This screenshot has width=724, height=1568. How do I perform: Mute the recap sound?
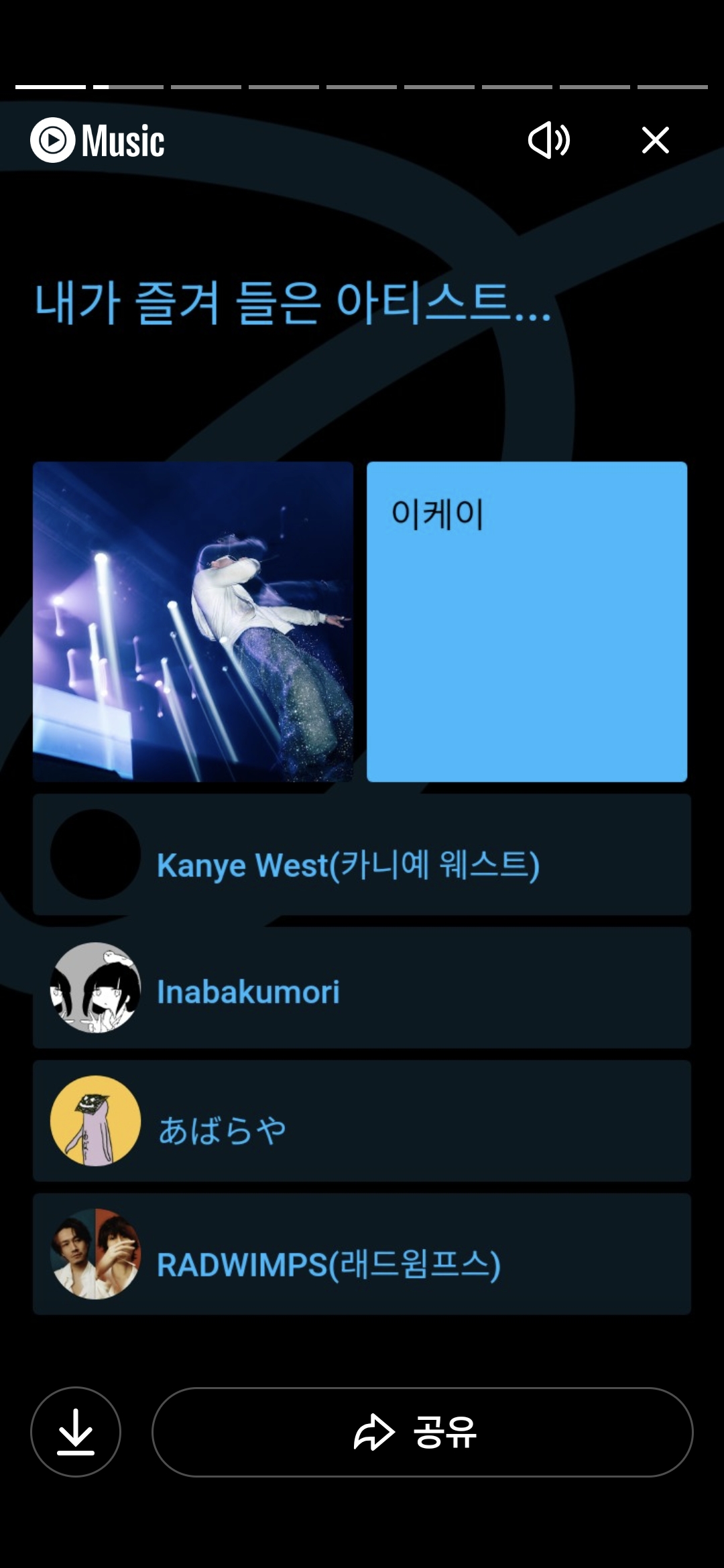point(548,140)
